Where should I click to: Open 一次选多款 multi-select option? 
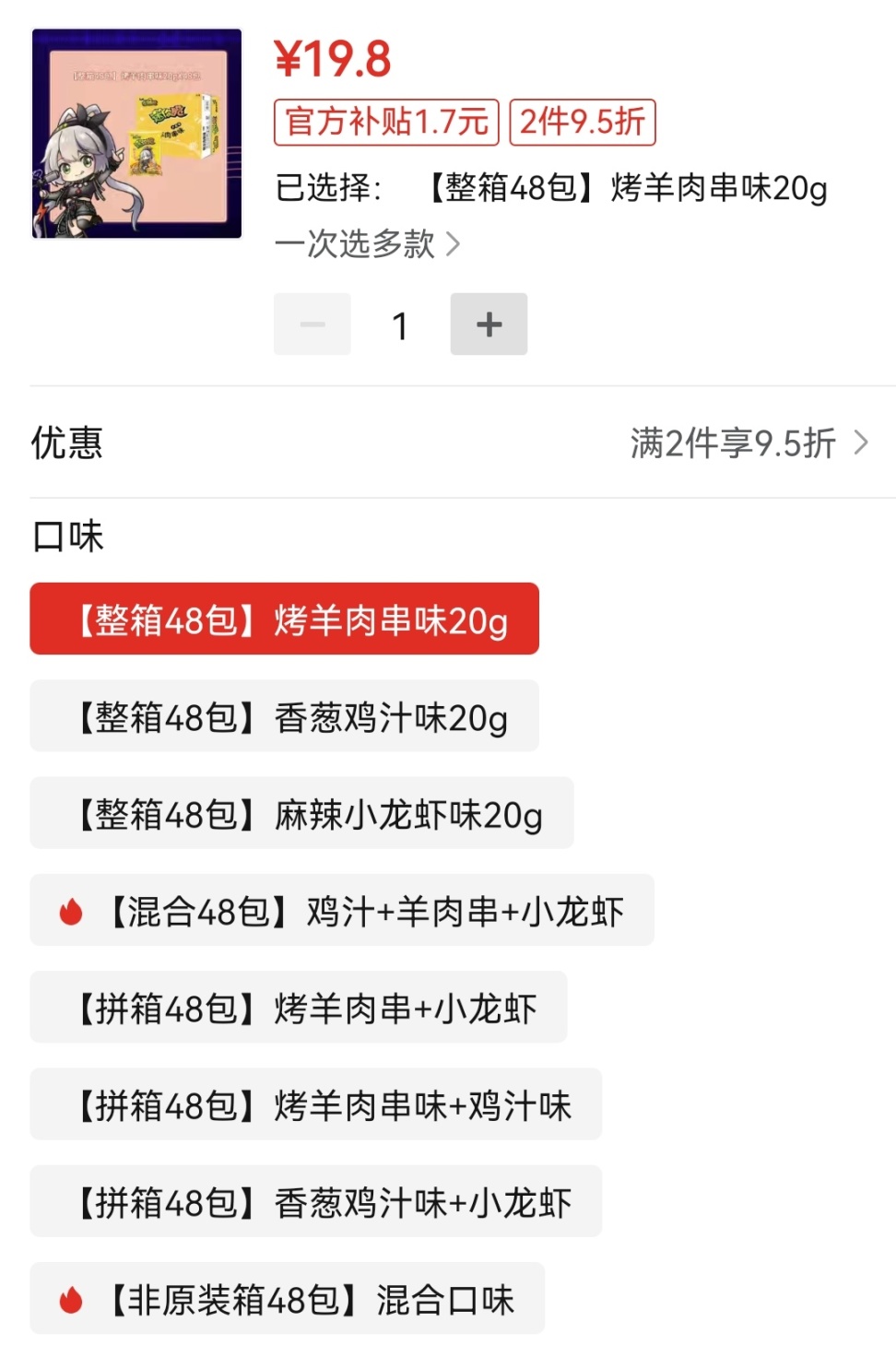pos(367,244)
